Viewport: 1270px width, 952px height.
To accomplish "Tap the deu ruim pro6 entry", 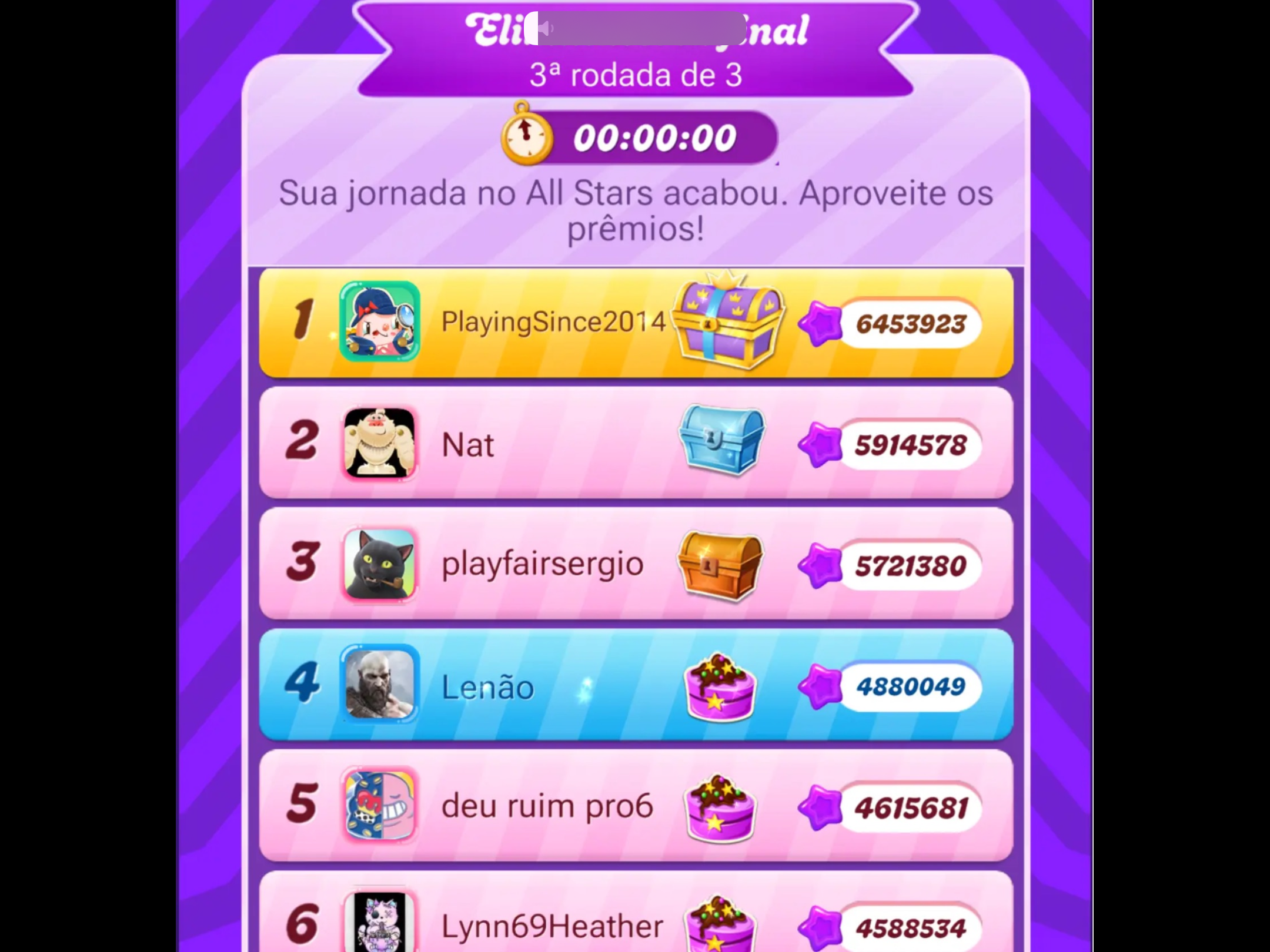I will 547,806.
